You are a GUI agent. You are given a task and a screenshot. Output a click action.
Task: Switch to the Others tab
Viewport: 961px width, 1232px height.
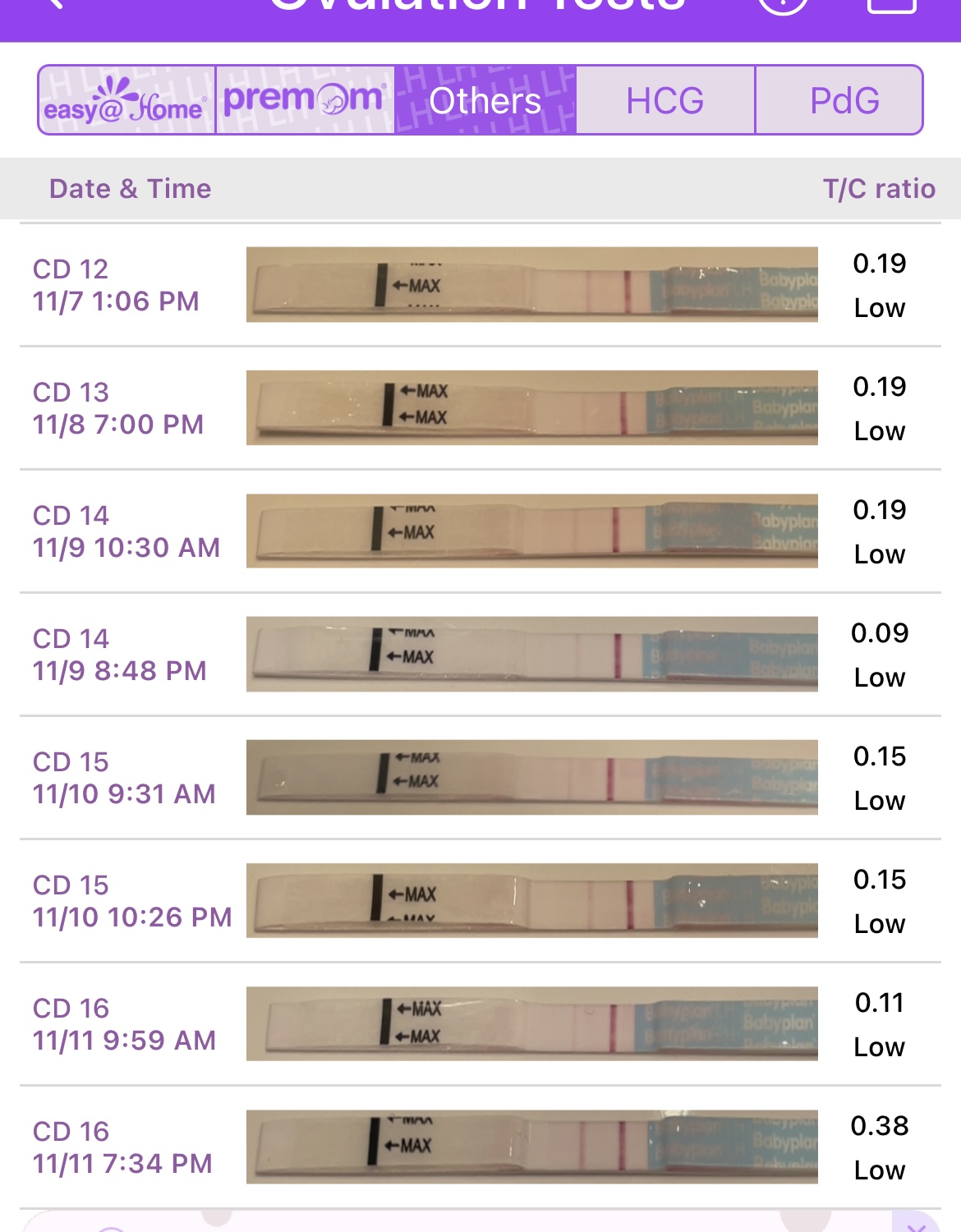pyautogui.click(x=485, y=100)
